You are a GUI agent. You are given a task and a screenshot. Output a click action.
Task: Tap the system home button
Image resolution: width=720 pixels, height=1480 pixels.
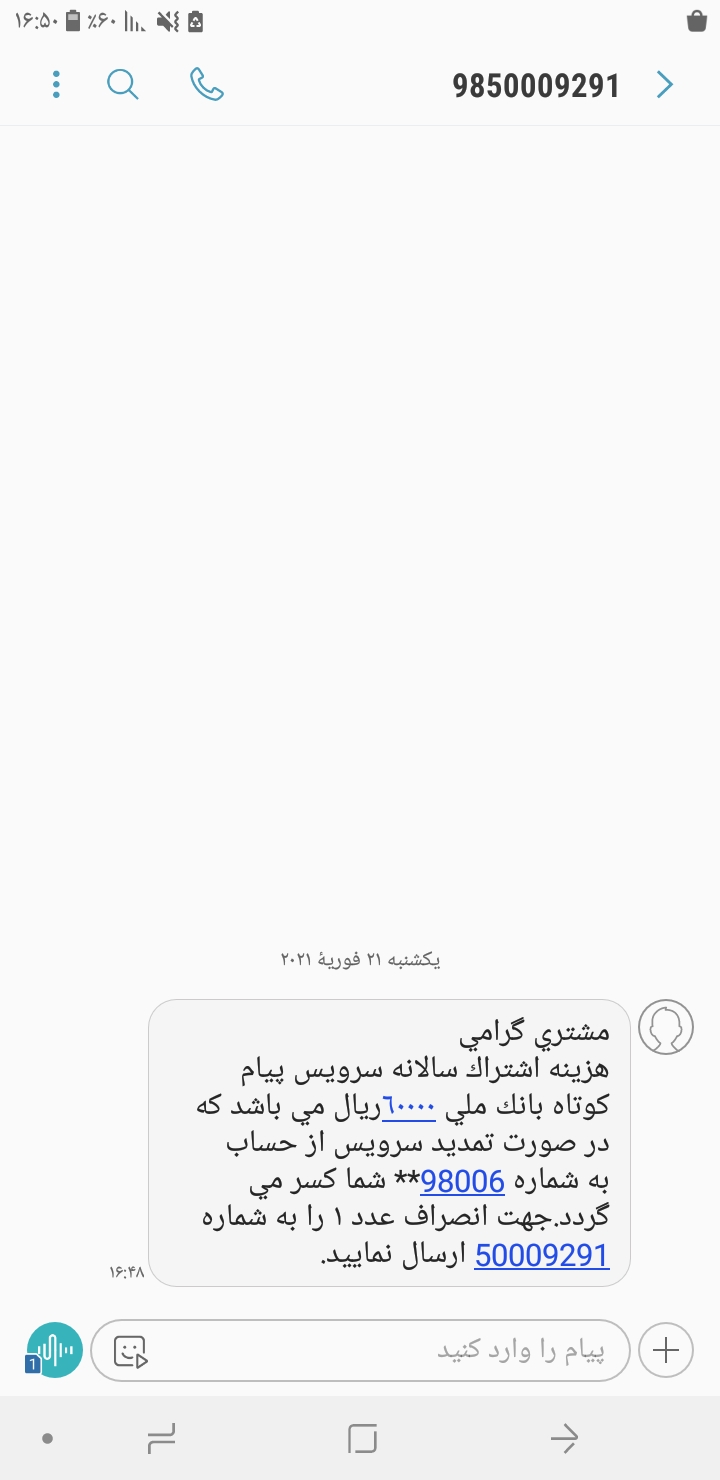tap(362, 1439)
